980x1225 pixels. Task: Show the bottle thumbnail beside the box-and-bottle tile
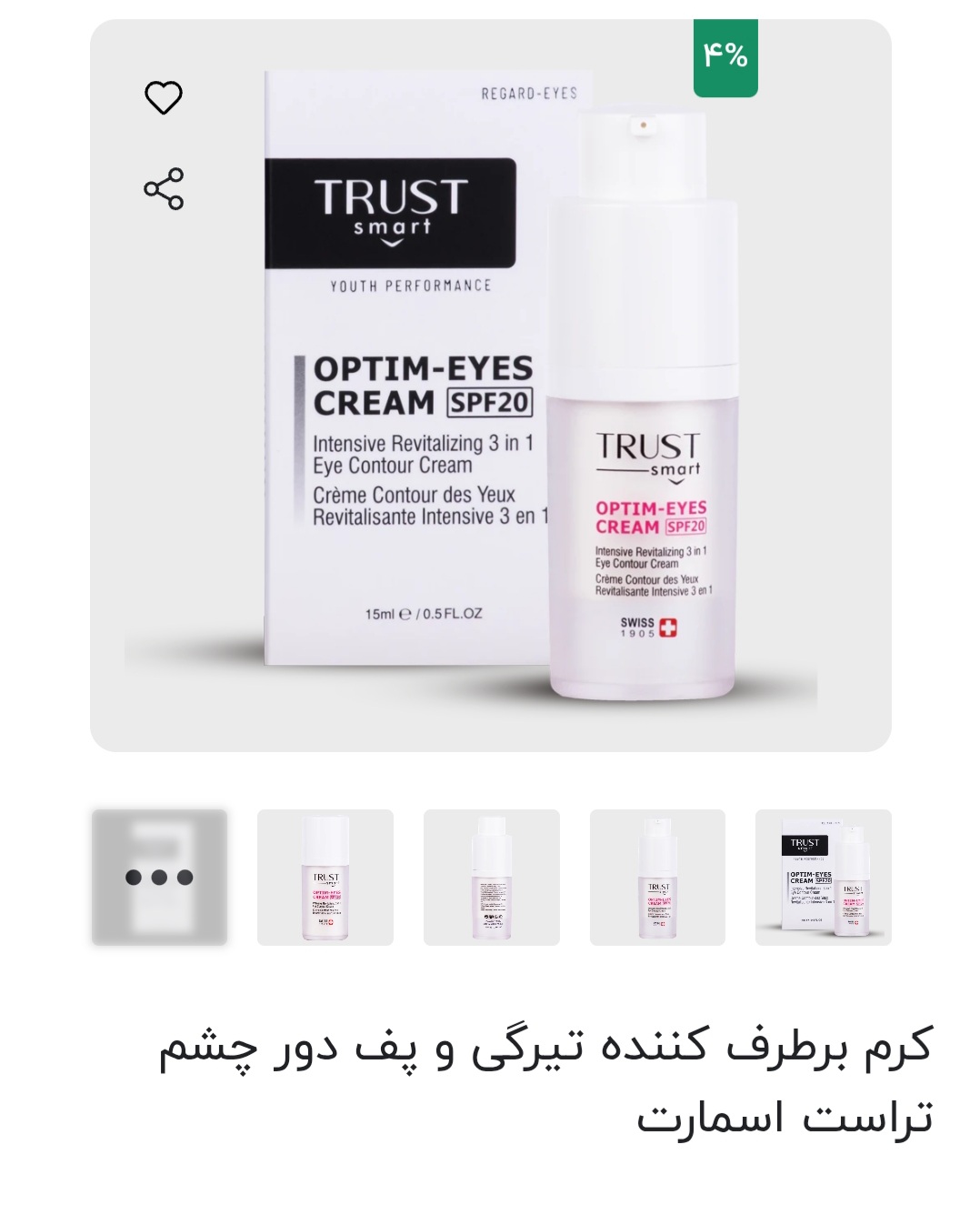(657, 878)
